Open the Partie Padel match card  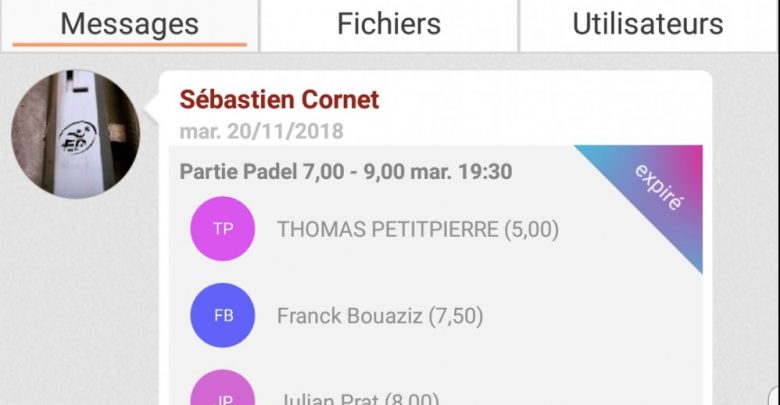point(346,172)
